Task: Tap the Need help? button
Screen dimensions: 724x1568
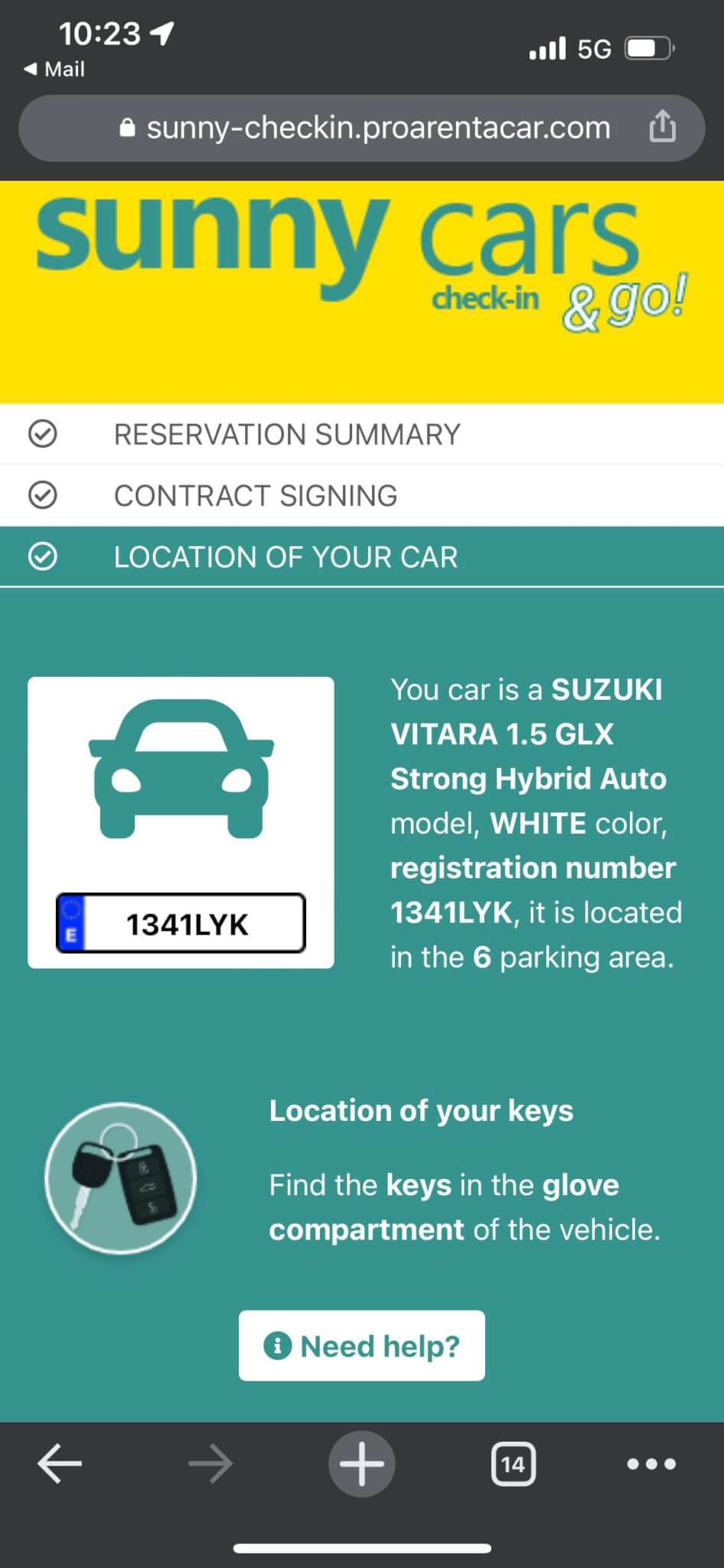Action: pos(362,1345)
